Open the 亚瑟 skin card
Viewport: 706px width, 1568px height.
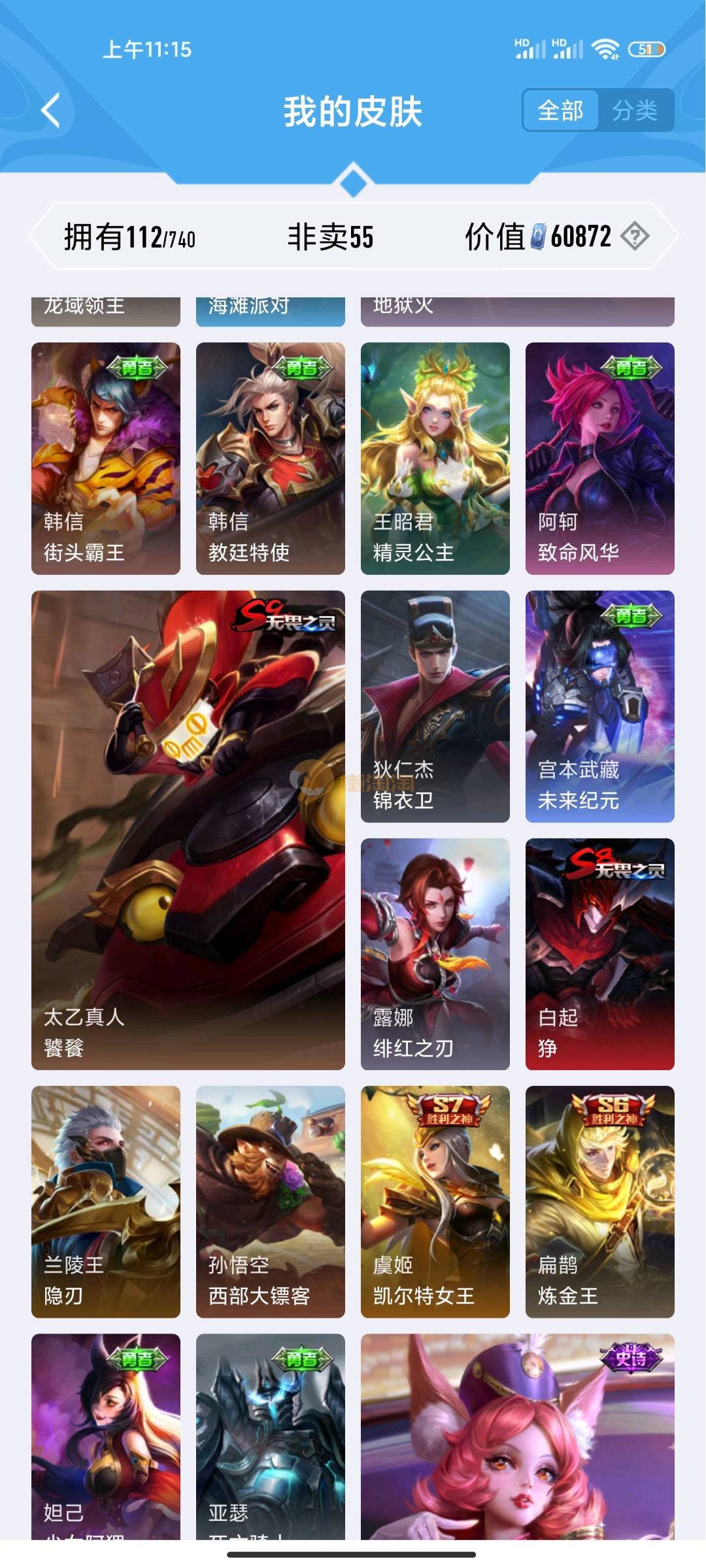[271, 1436]
